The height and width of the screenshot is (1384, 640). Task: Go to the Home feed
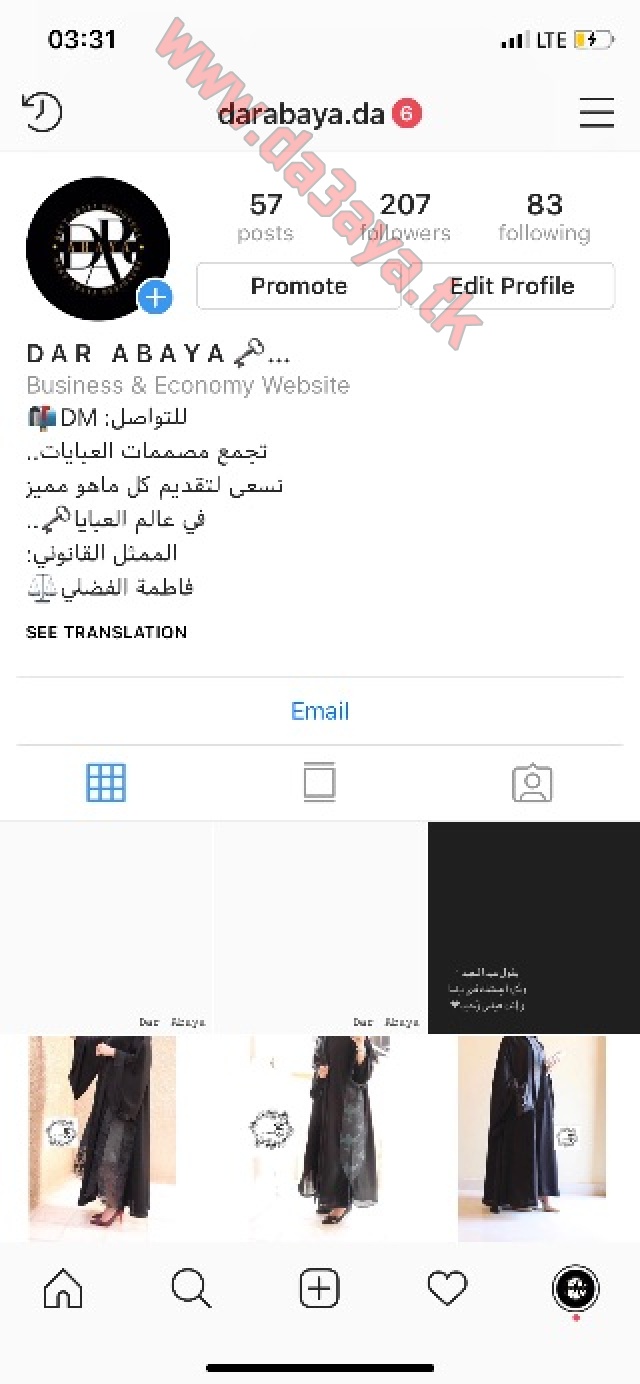click(63, 1290)
